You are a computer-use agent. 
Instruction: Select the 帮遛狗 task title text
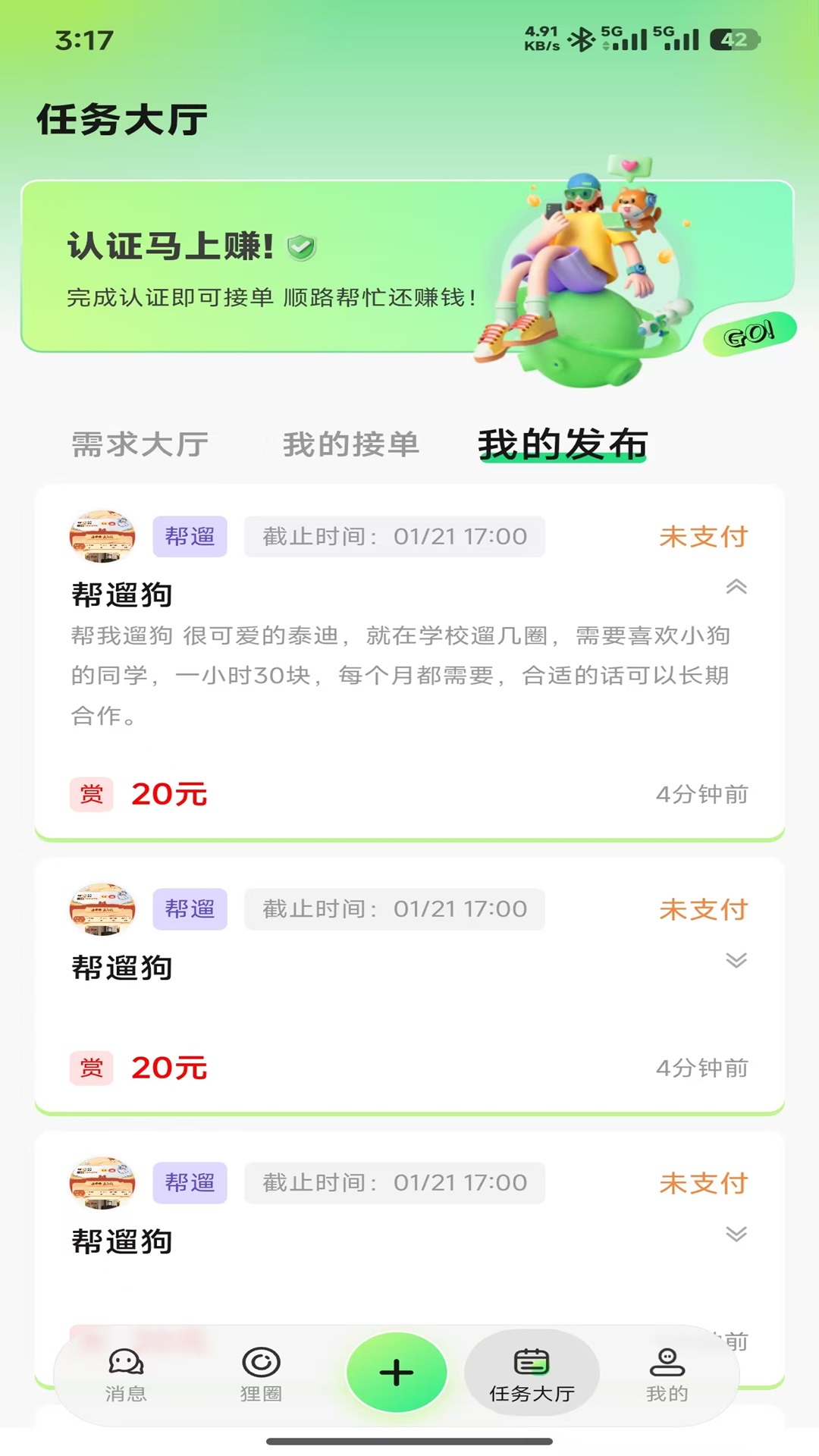(121, 595)
